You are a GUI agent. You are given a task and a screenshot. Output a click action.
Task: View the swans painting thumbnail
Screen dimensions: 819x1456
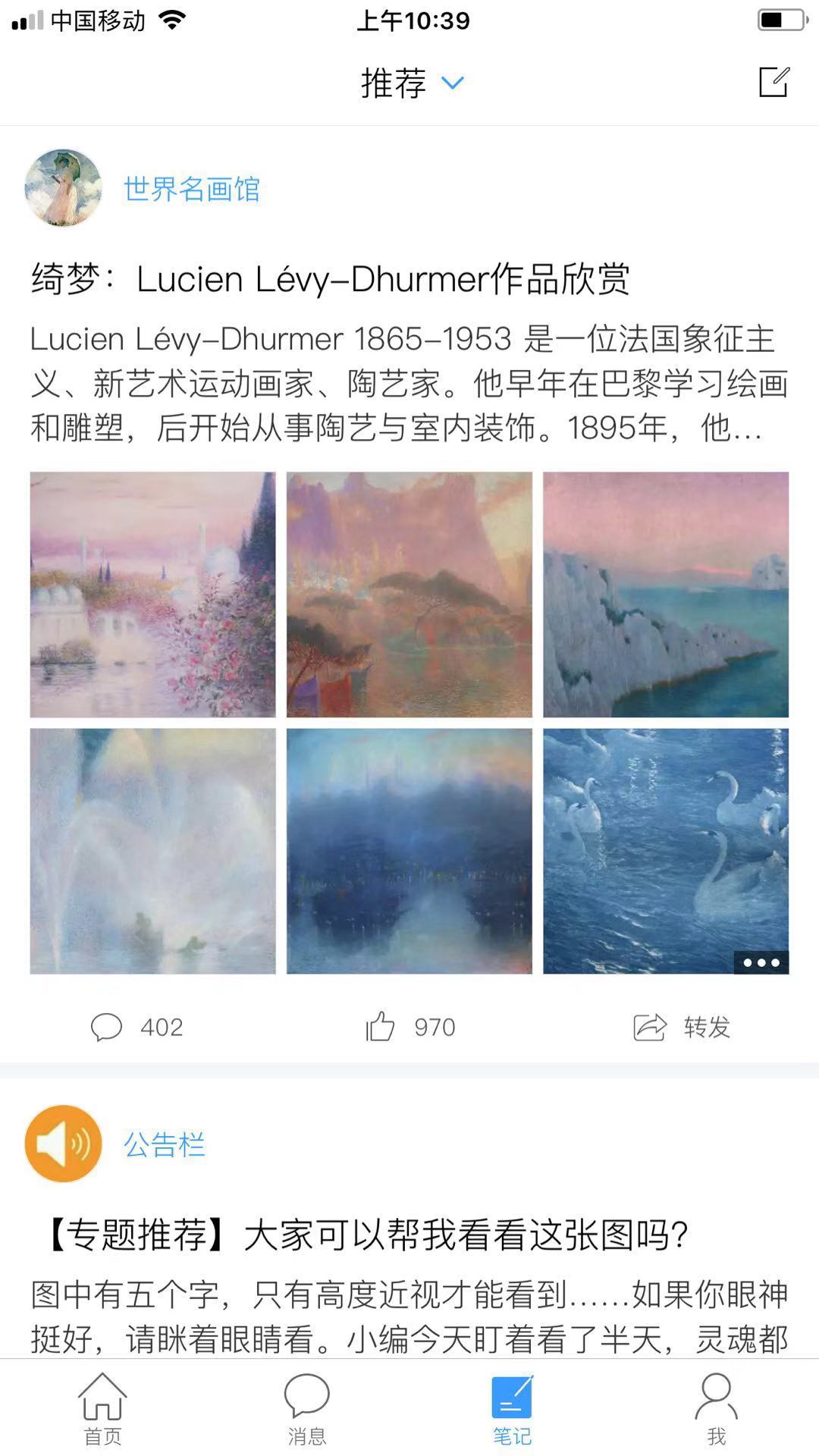click(x=666, y=851)
